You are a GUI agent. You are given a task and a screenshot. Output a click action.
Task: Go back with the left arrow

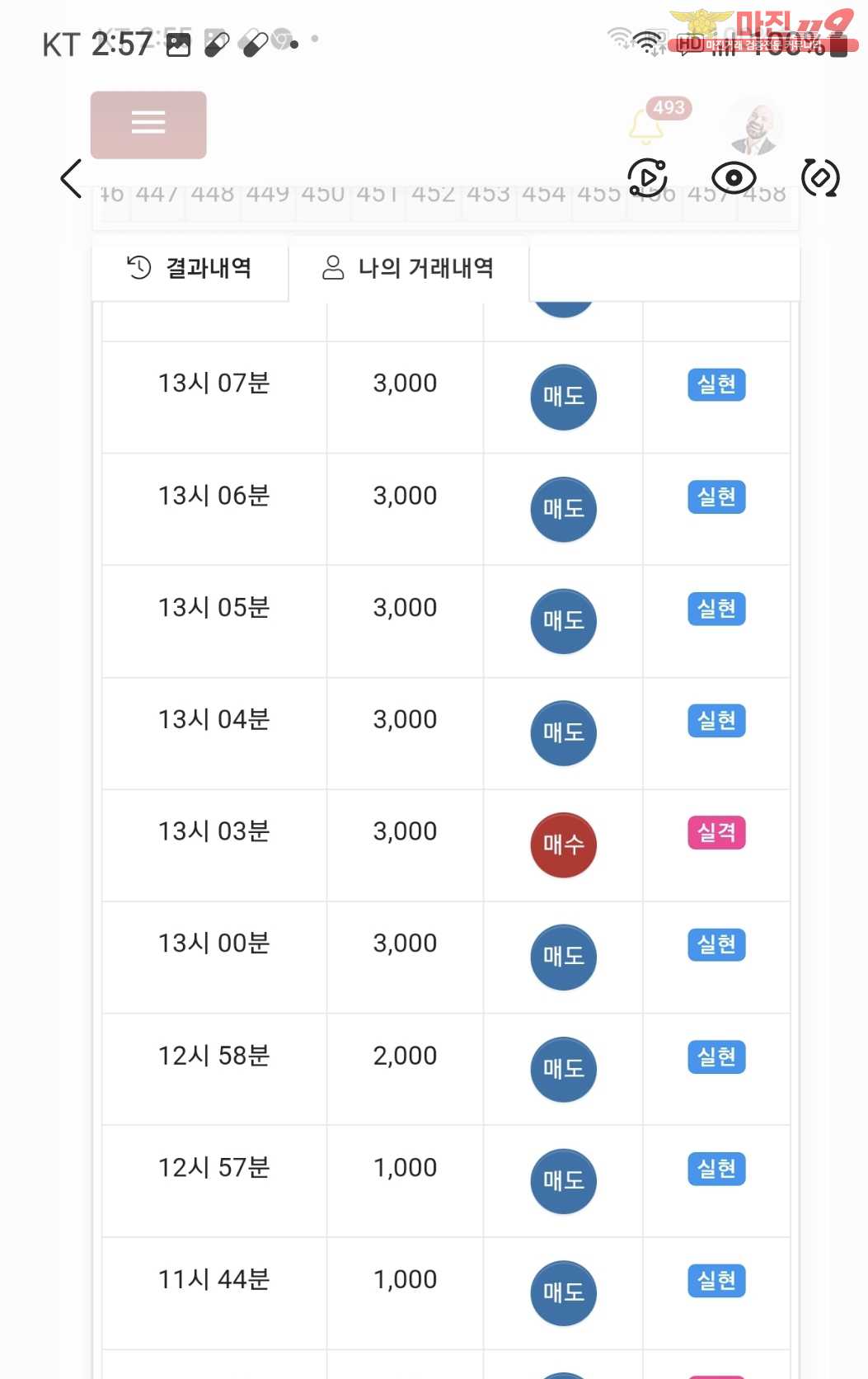[72, 178]
